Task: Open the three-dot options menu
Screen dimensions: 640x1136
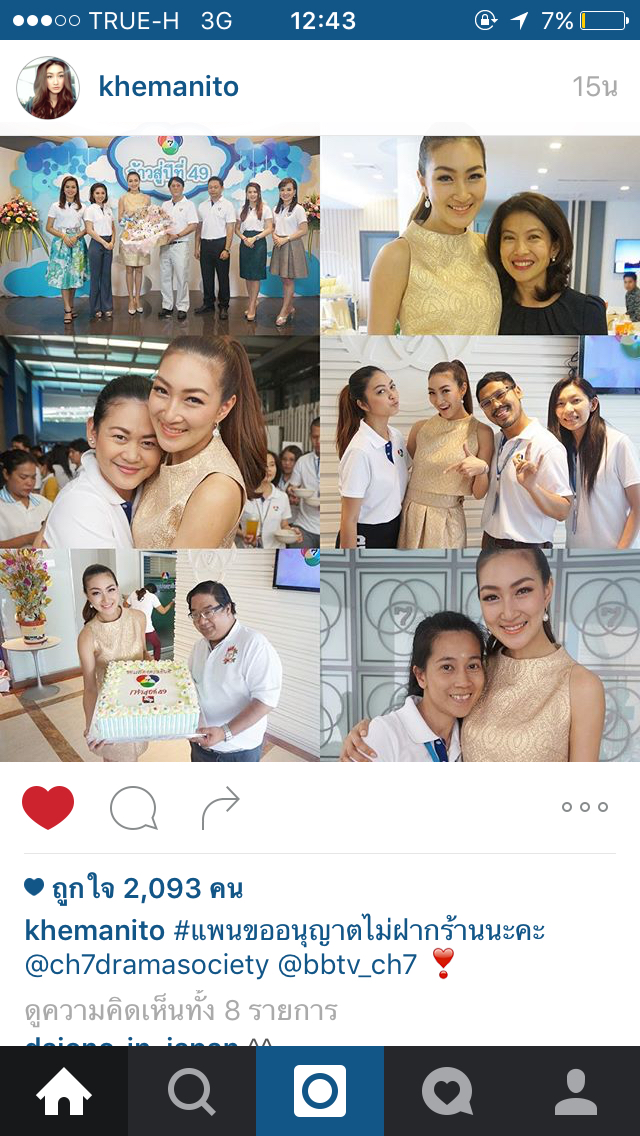Action: coord(584,807)
